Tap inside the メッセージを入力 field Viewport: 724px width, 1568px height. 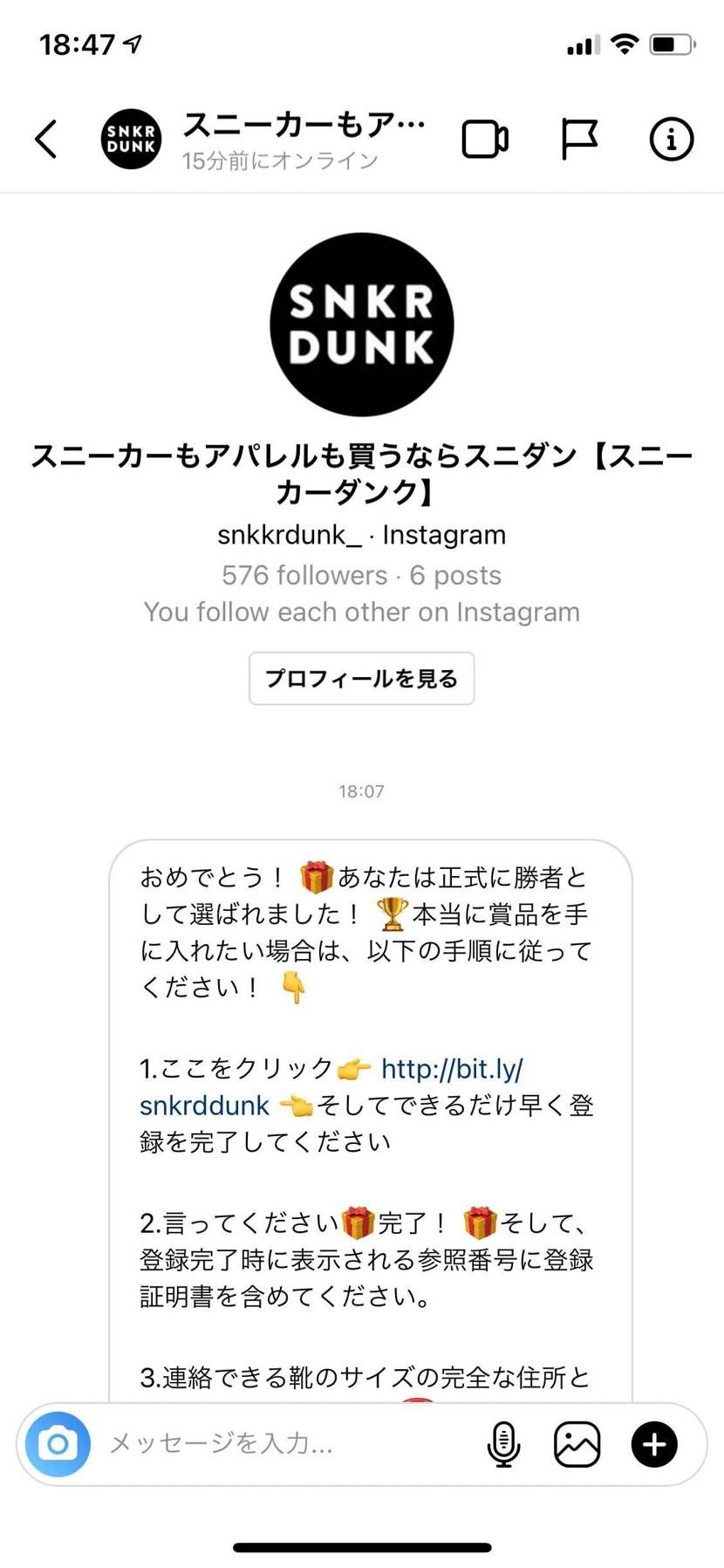point(262,1444)
